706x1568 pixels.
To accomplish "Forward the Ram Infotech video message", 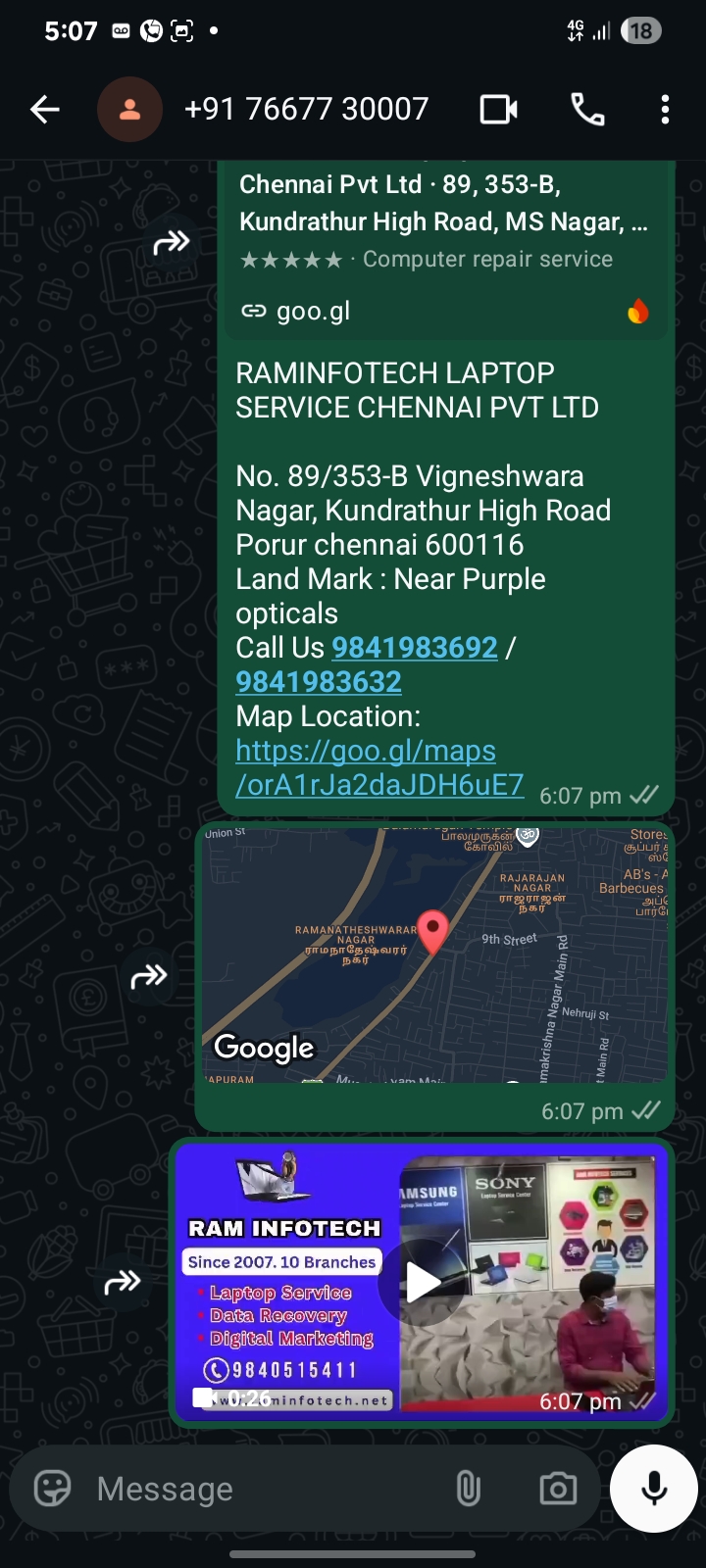I will tap(123, 1282).
